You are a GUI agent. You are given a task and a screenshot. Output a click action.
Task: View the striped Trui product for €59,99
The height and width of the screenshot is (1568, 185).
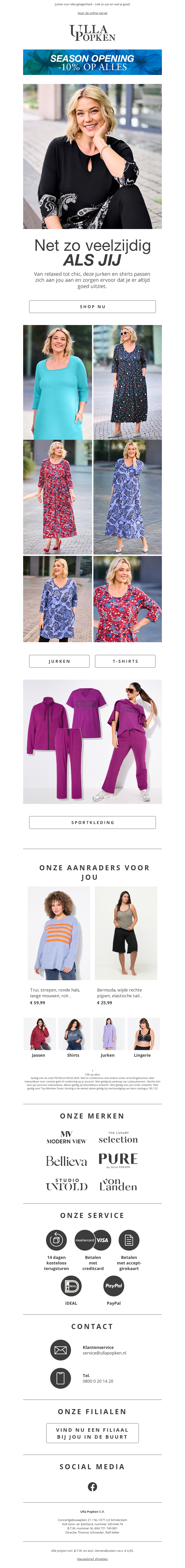click(x=59, y=933)
